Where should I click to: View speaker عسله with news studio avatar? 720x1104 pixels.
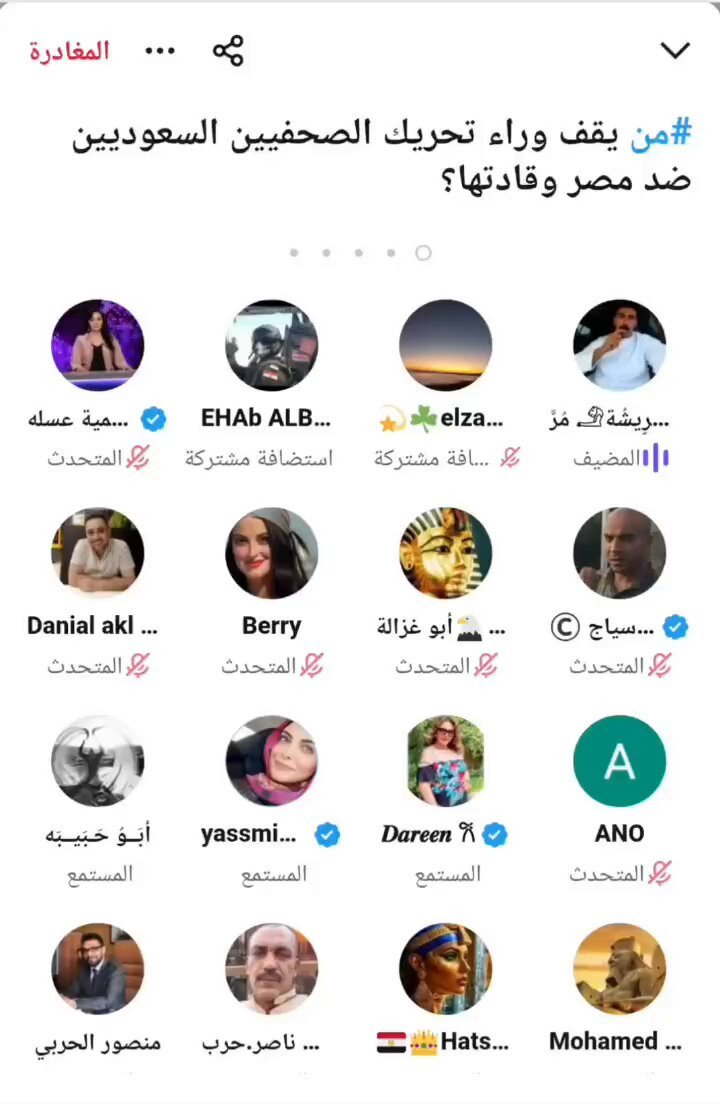coord(98,345)
